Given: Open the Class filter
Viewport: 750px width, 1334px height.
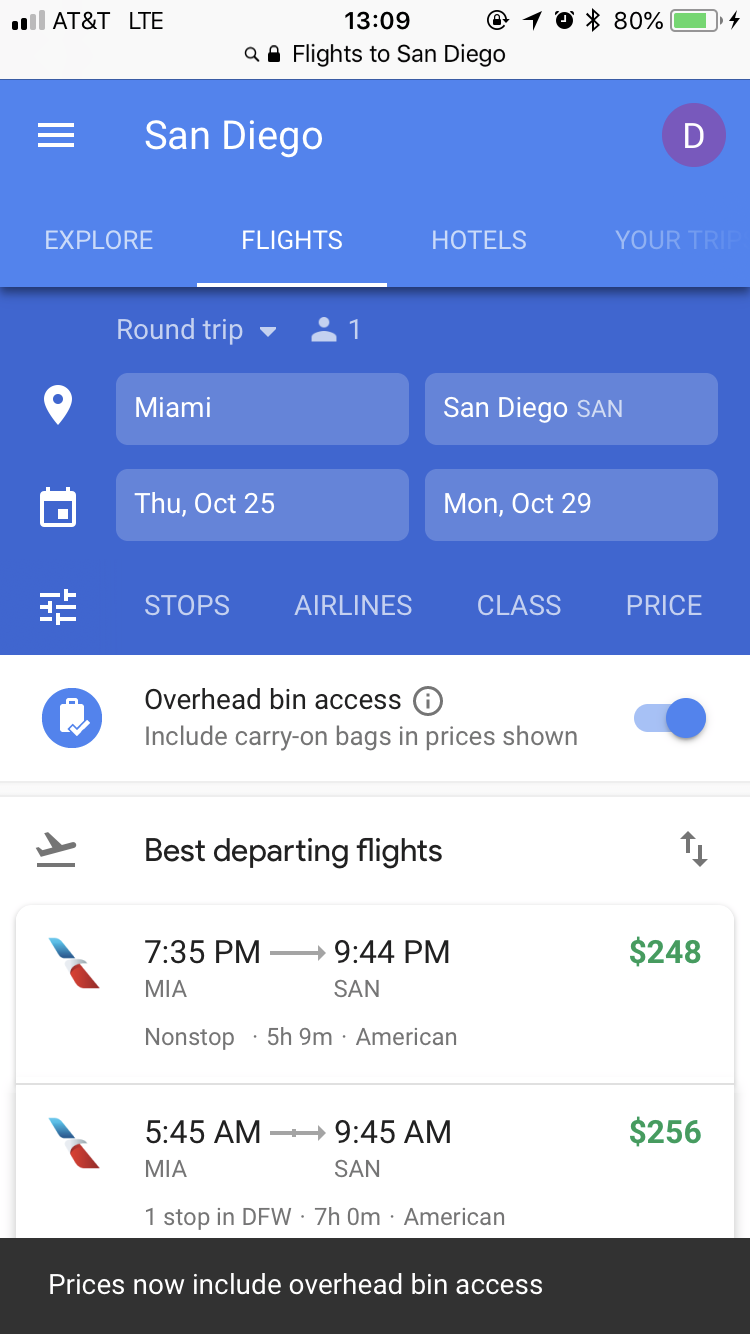Looking at the screenshot, I should (x=519, y=606).
